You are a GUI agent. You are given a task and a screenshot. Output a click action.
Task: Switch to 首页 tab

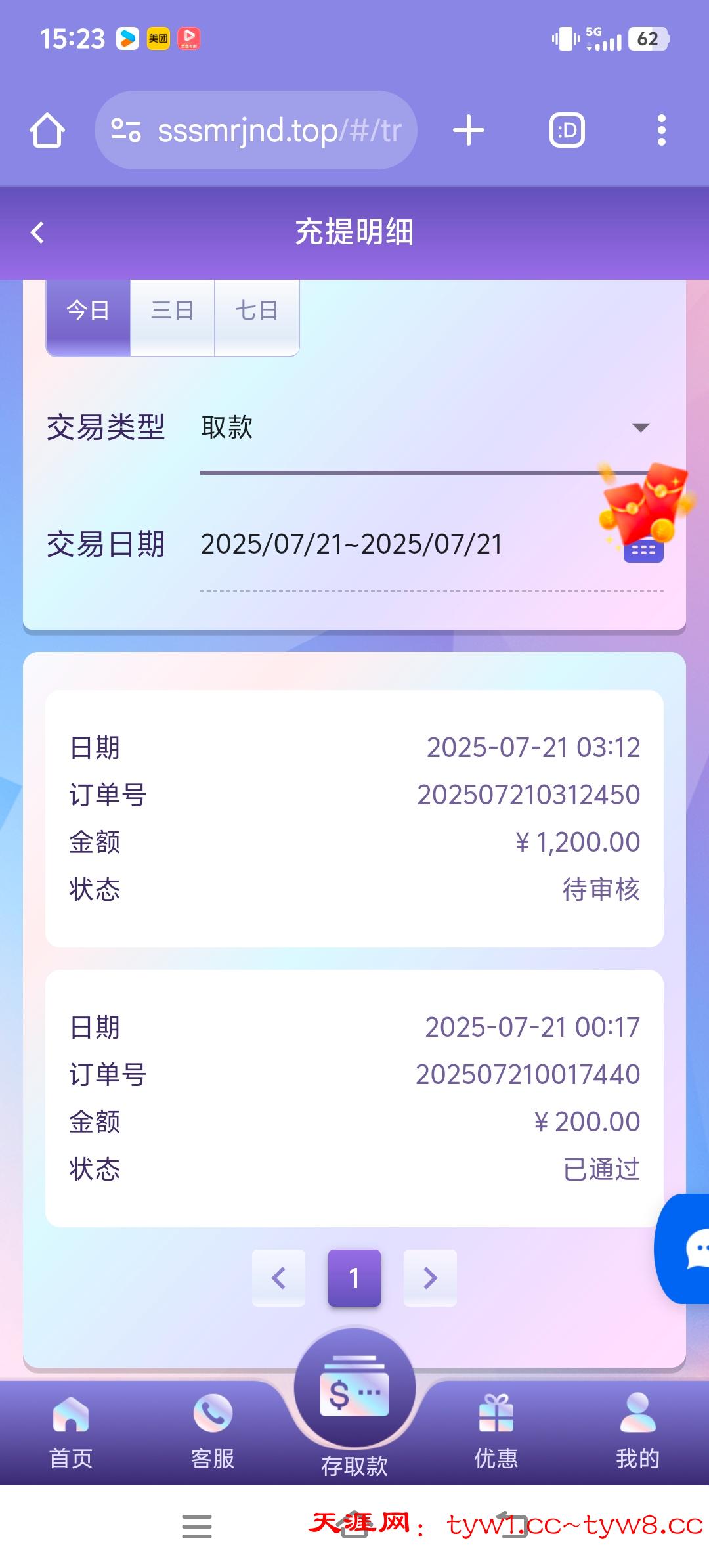[71, 1431]
